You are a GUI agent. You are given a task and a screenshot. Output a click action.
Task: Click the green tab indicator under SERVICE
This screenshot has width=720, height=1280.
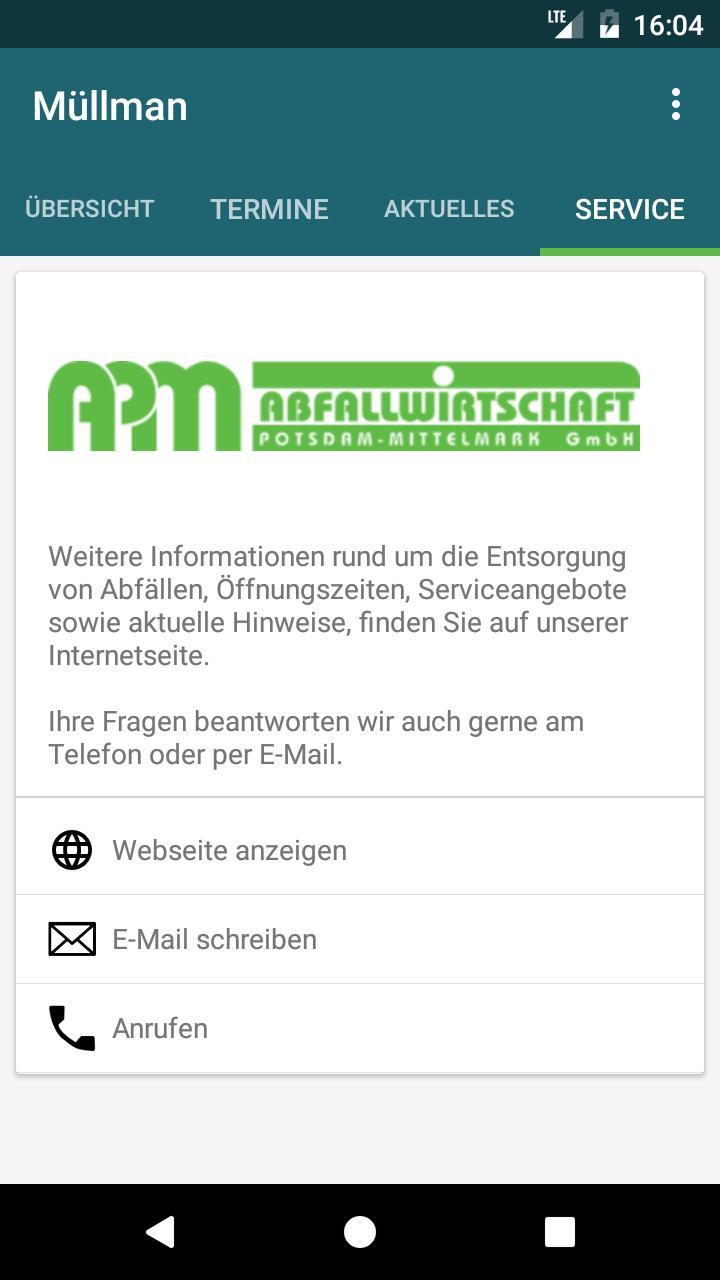[x=630, y=250]
